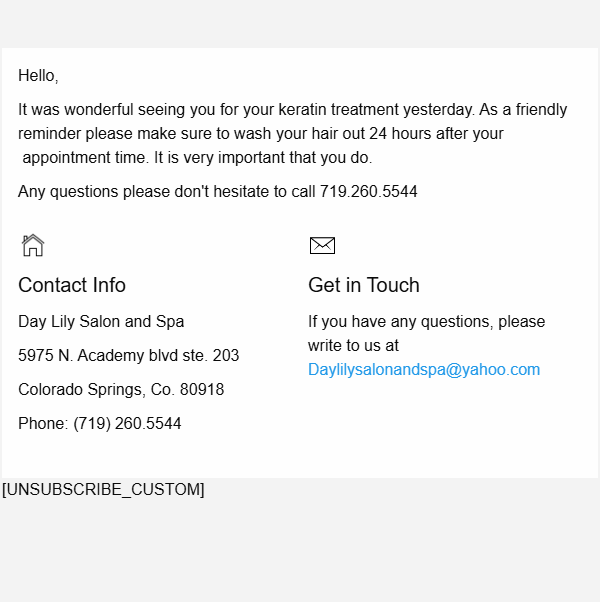Viewport: 600px width, 602px height.
Task: Tap the Daylilysalonandspa@yahoo.com email link
Action: coord(424,370)
